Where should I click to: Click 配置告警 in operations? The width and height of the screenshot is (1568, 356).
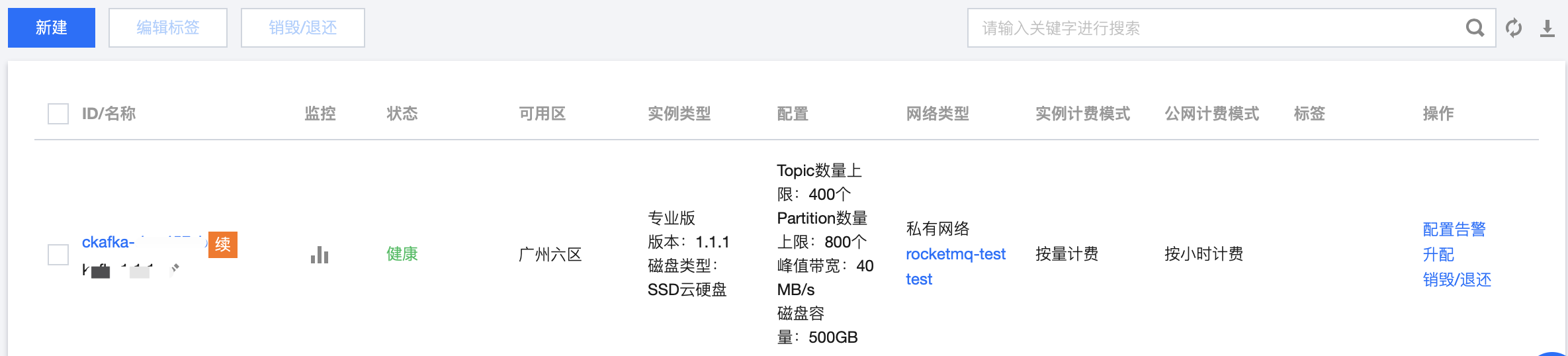tap(1454, 230)
